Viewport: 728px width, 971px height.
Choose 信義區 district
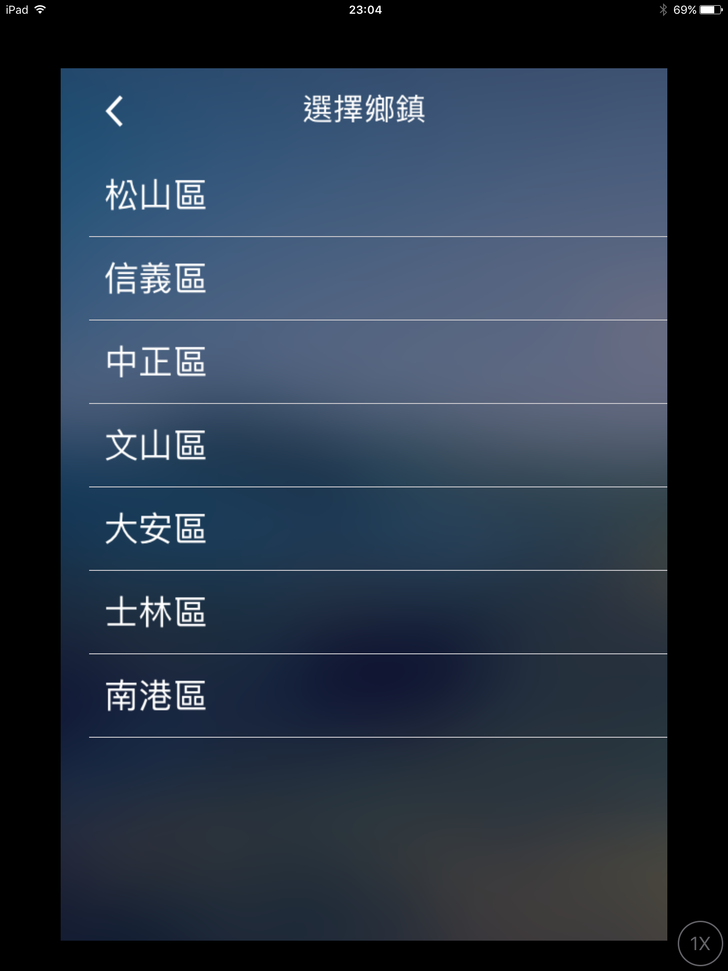pos(156,278)
